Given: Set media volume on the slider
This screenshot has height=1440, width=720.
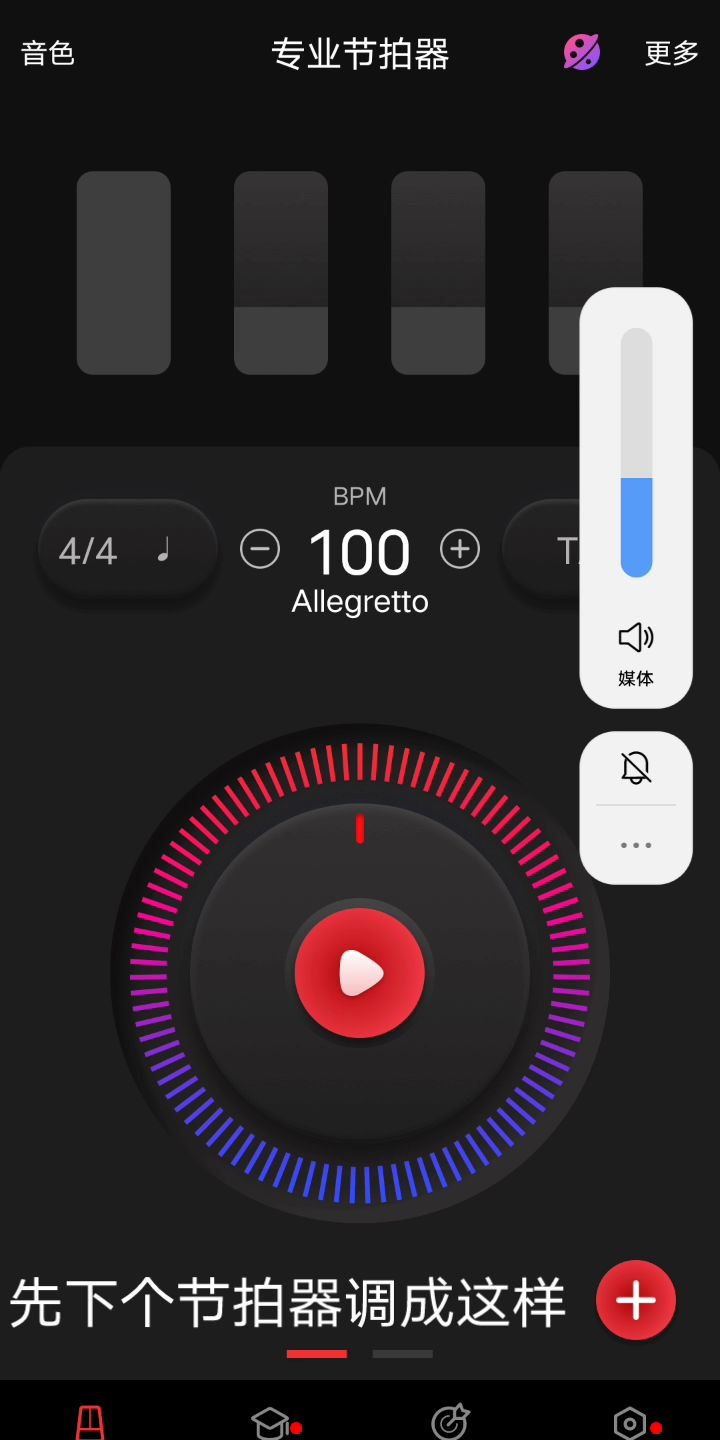Looking at the screenshot, I should coord(636,452).
